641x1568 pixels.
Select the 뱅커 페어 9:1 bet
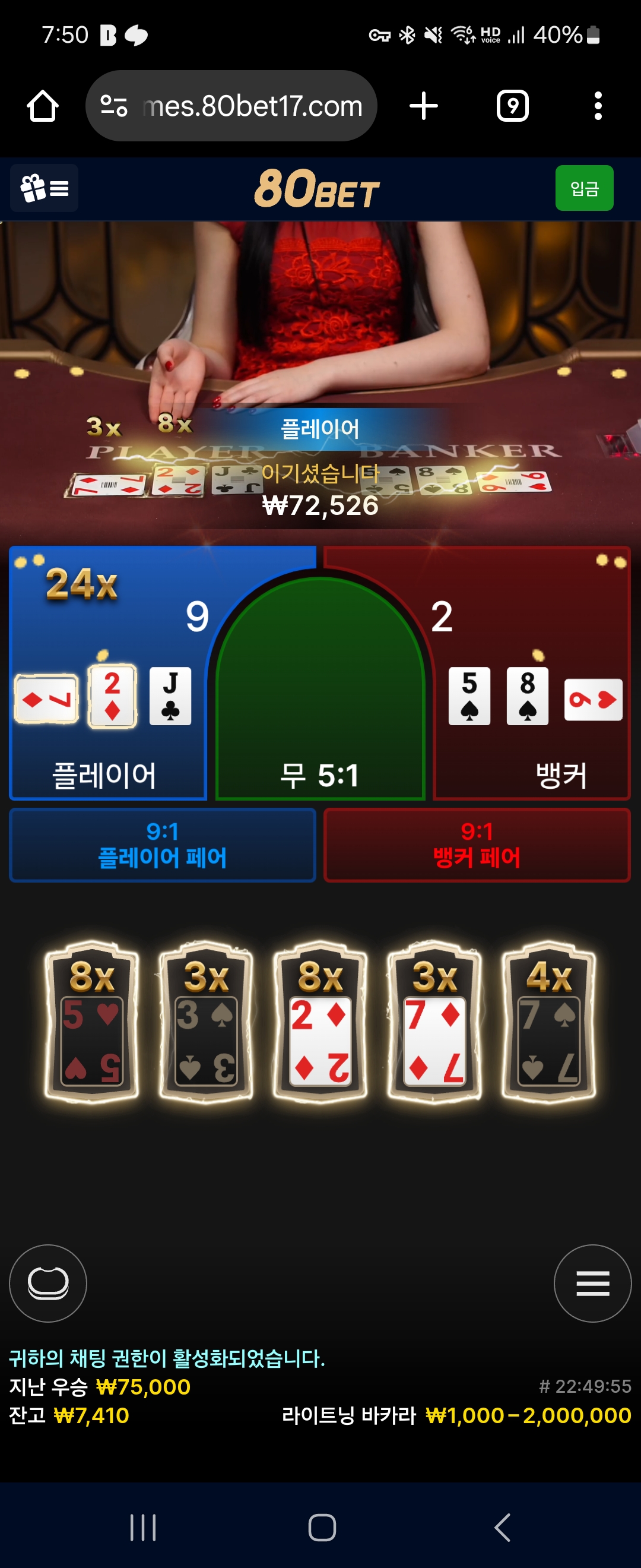[477, 845]
